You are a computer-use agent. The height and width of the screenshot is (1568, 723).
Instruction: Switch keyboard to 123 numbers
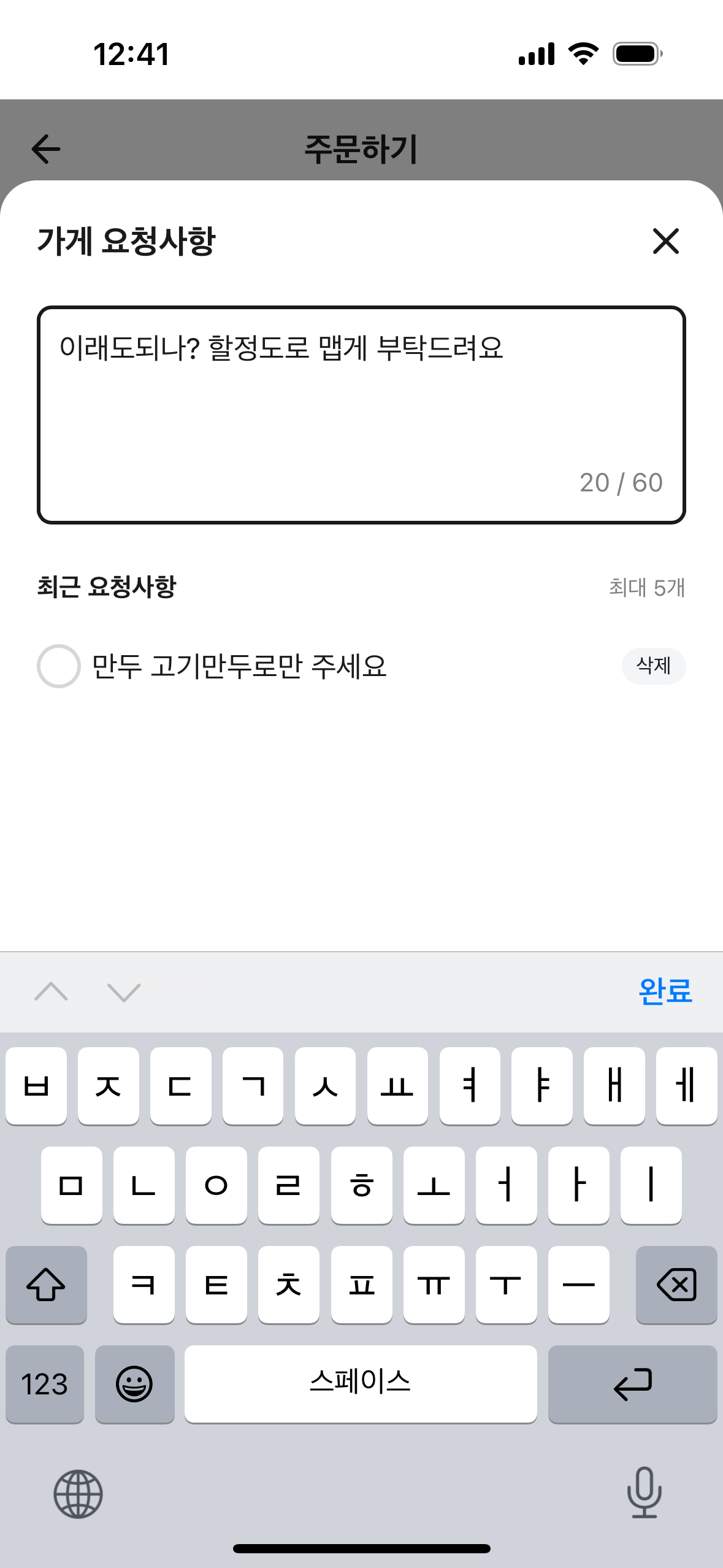[45, 1383]
